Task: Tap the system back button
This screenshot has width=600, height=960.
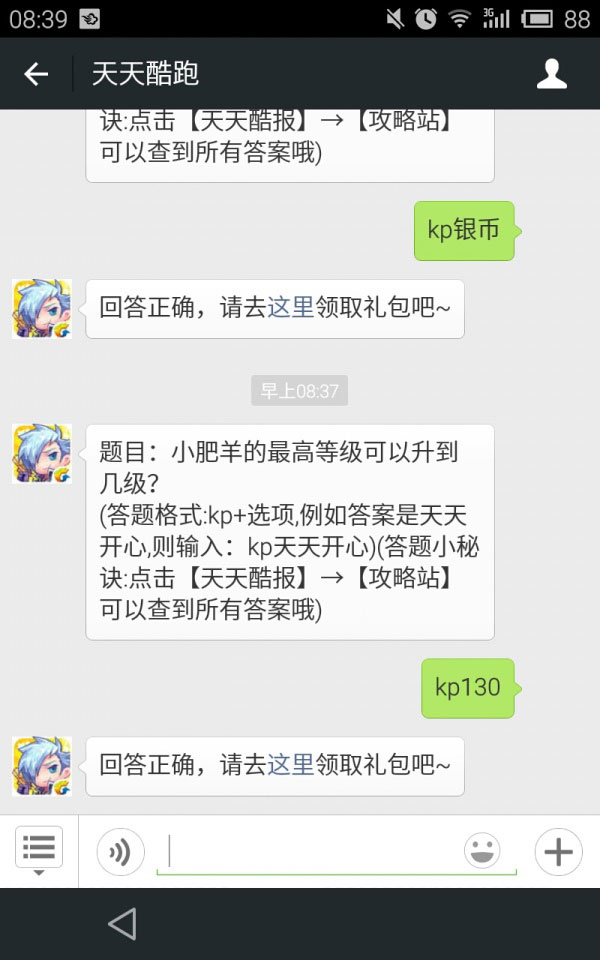Action: (121, 924)
